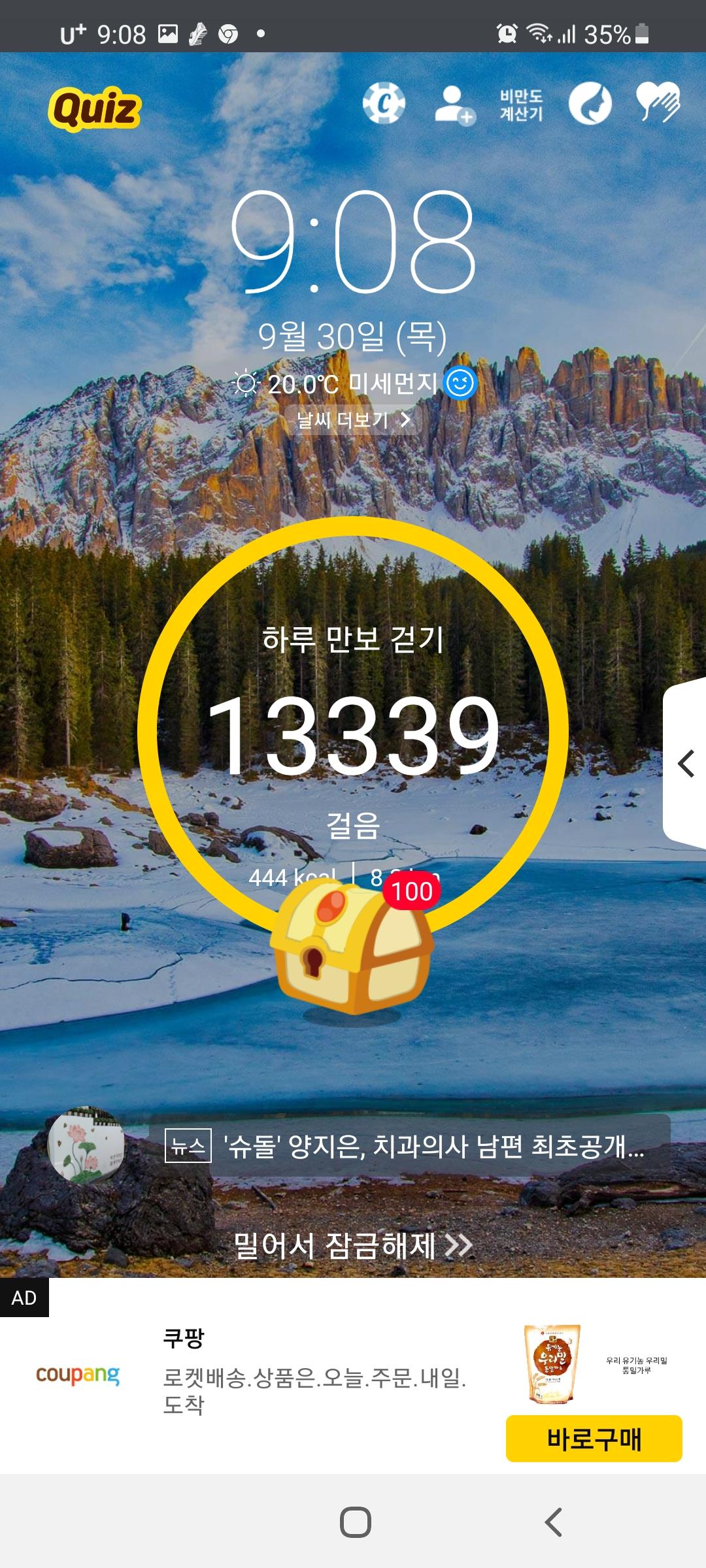View more weather via 날씨 더보기

point(353,419)
